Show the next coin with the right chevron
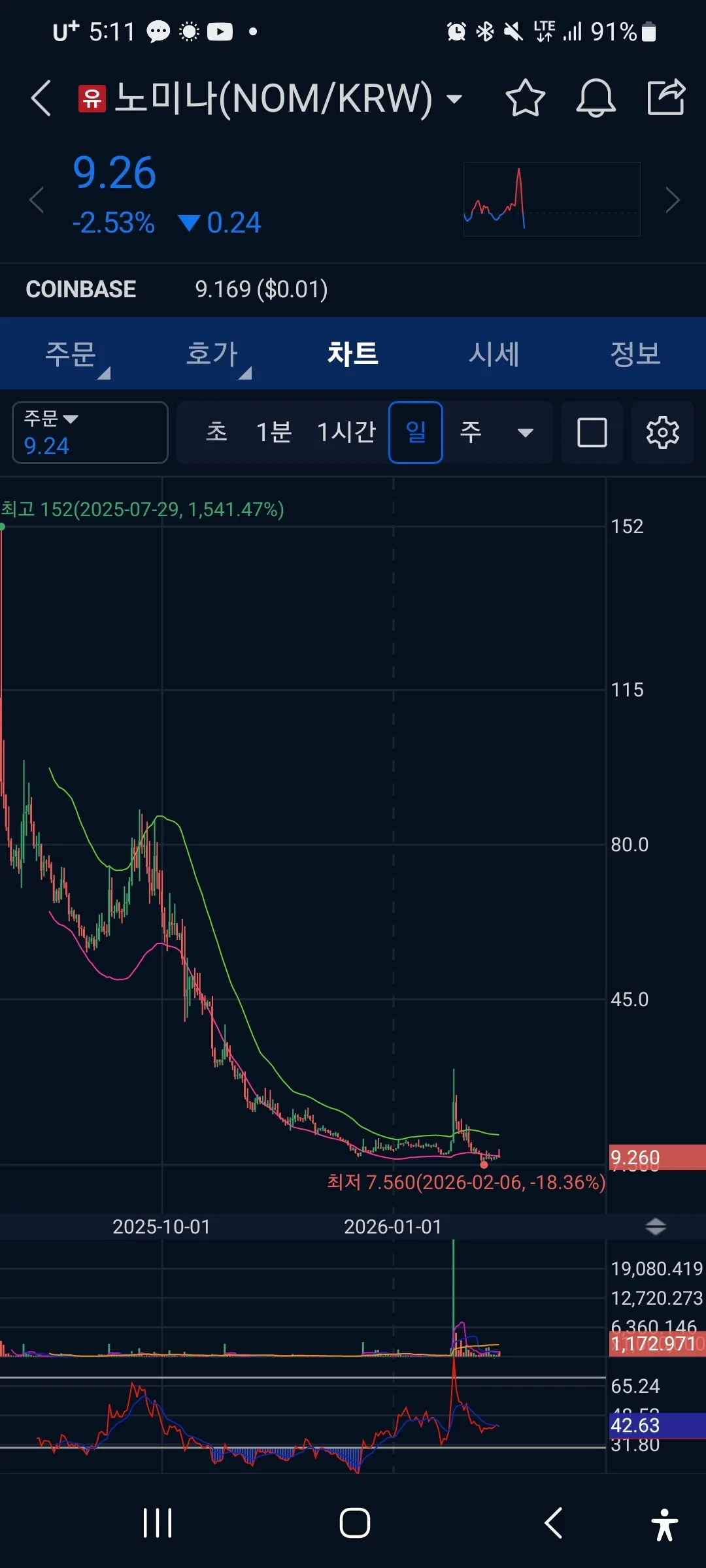The image size is (706, 1568). coord(673,200)
